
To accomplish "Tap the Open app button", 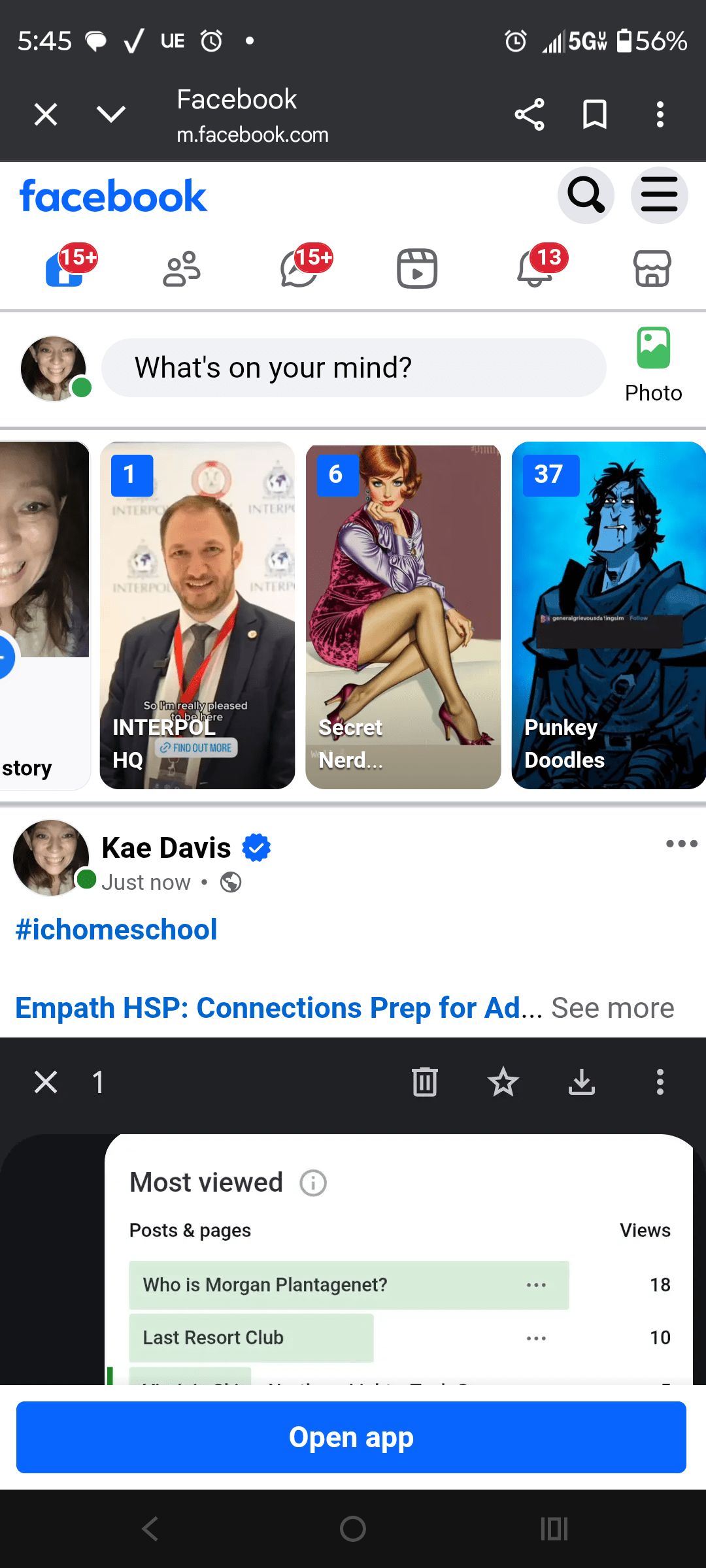I will tap(352, 1437).
